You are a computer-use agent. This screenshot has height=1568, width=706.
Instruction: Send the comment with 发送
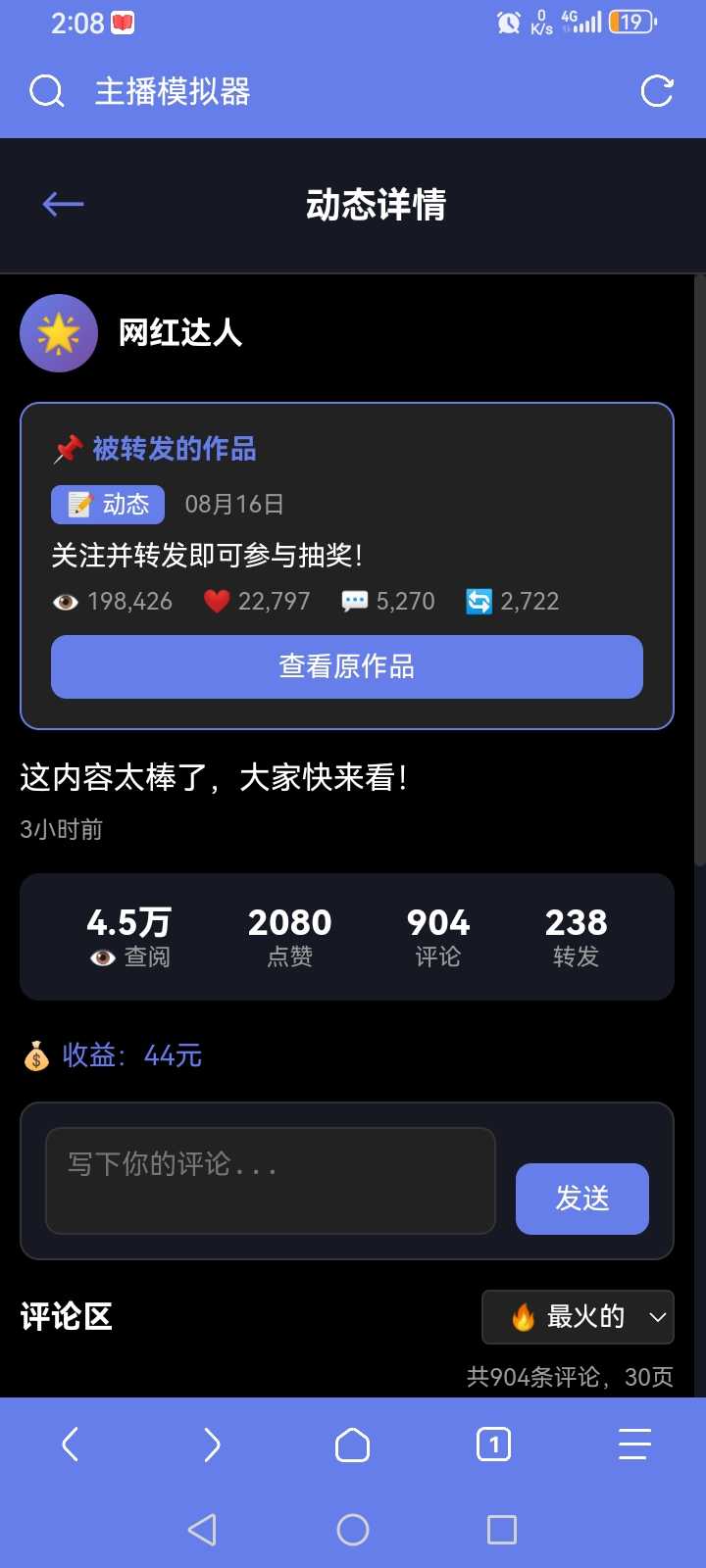click(x=581, y=1198)
